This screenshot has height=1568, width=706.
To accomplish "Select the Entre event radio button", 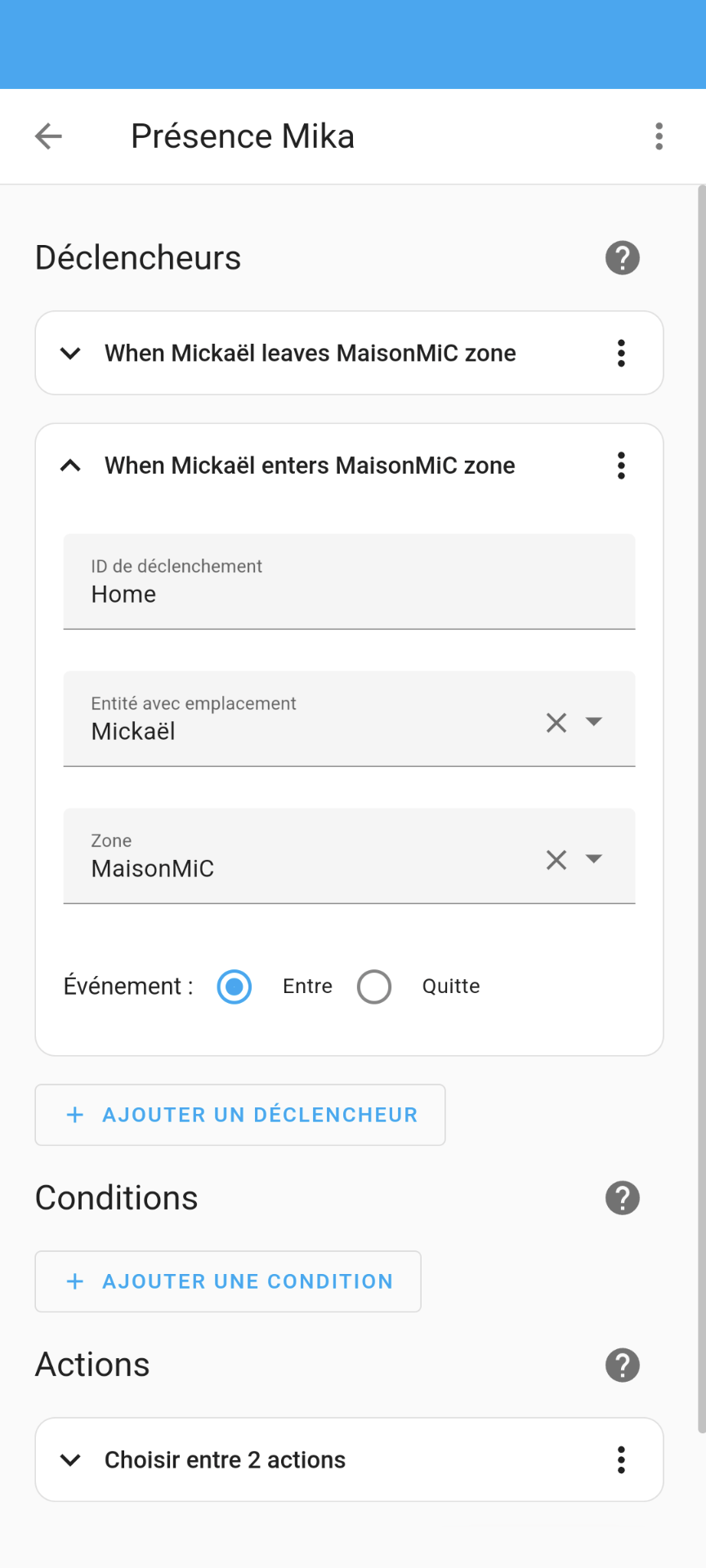I will tap(235, 987).
